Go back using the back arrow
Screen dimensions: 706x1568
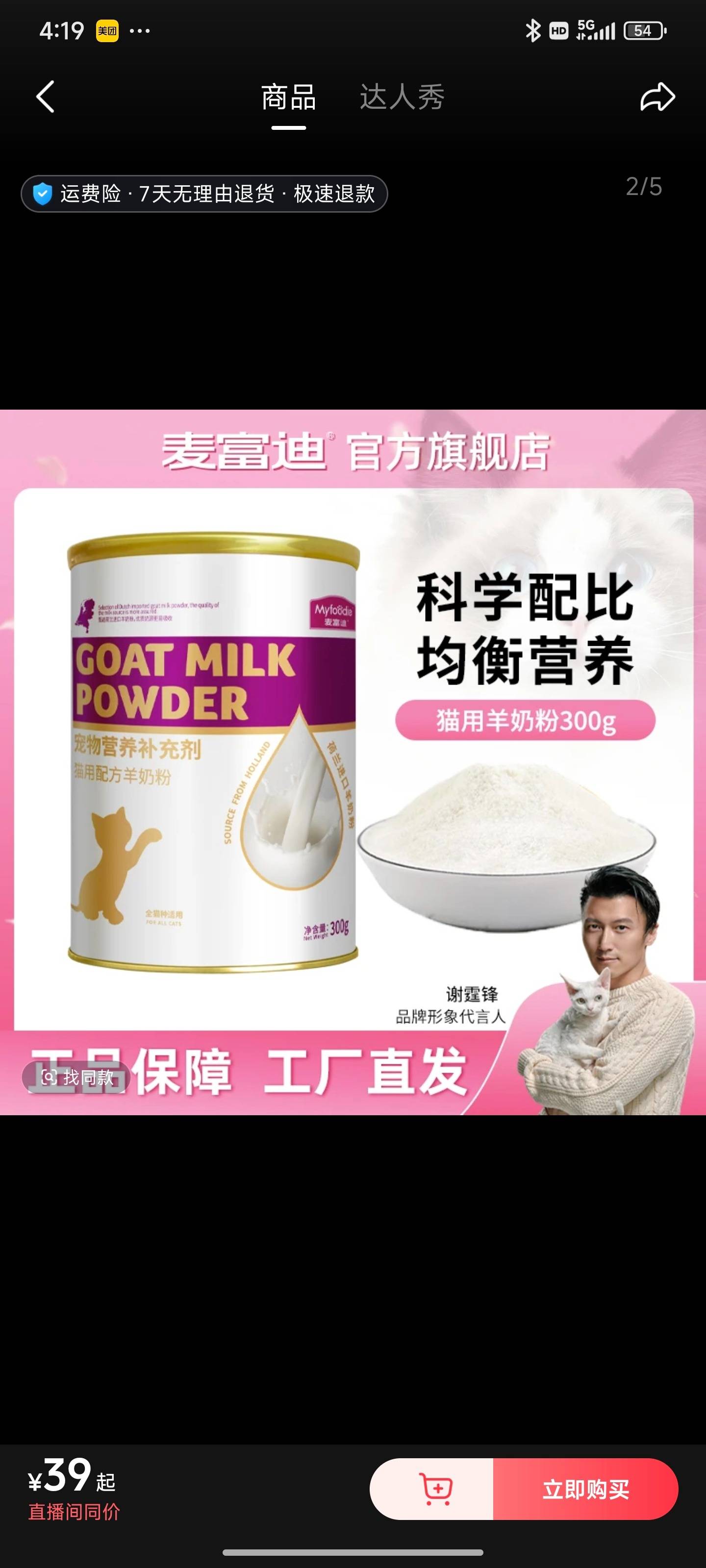tap(46, 97)
